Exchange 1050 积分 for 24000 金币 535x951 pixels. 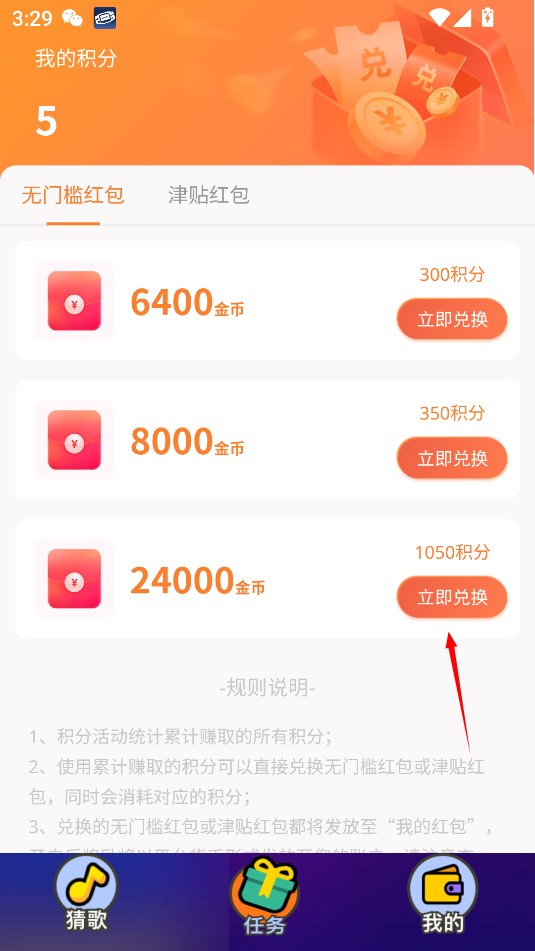(452, 597)
